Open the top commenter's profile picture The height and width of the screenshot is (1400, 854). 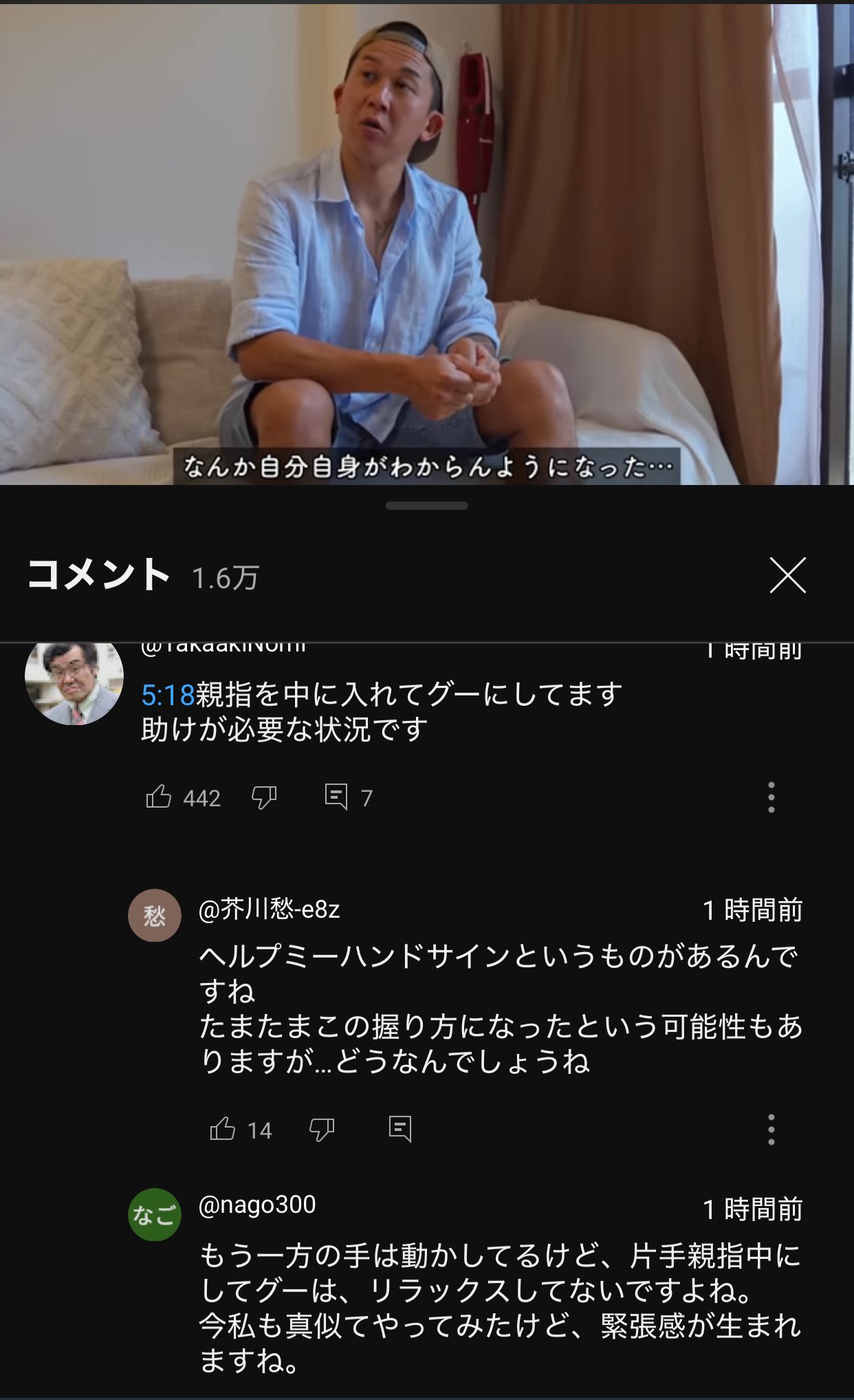[74, 681]
